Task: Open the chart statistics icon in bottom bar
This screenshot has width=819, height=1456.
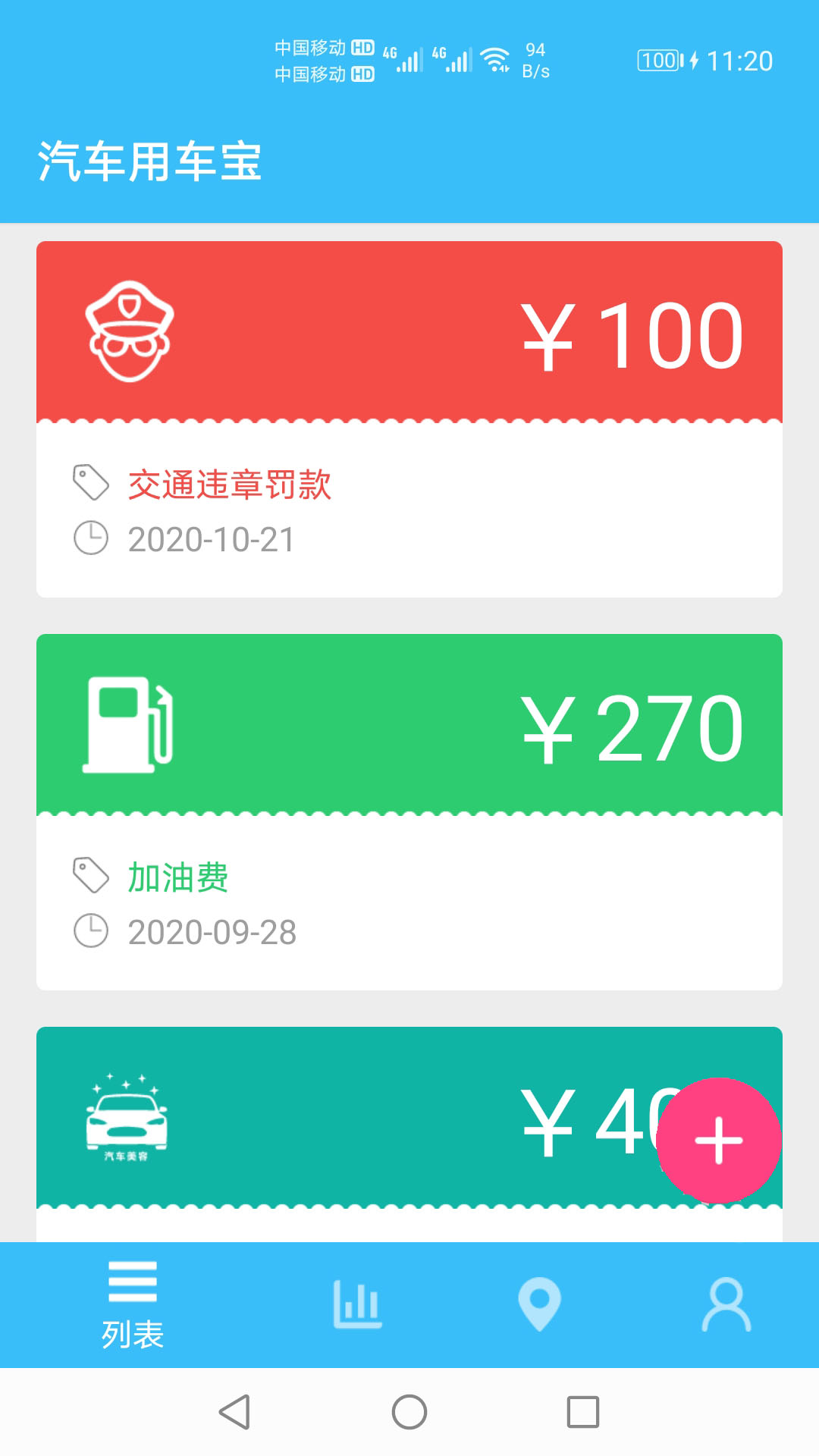Action: tap(358, 1297)
